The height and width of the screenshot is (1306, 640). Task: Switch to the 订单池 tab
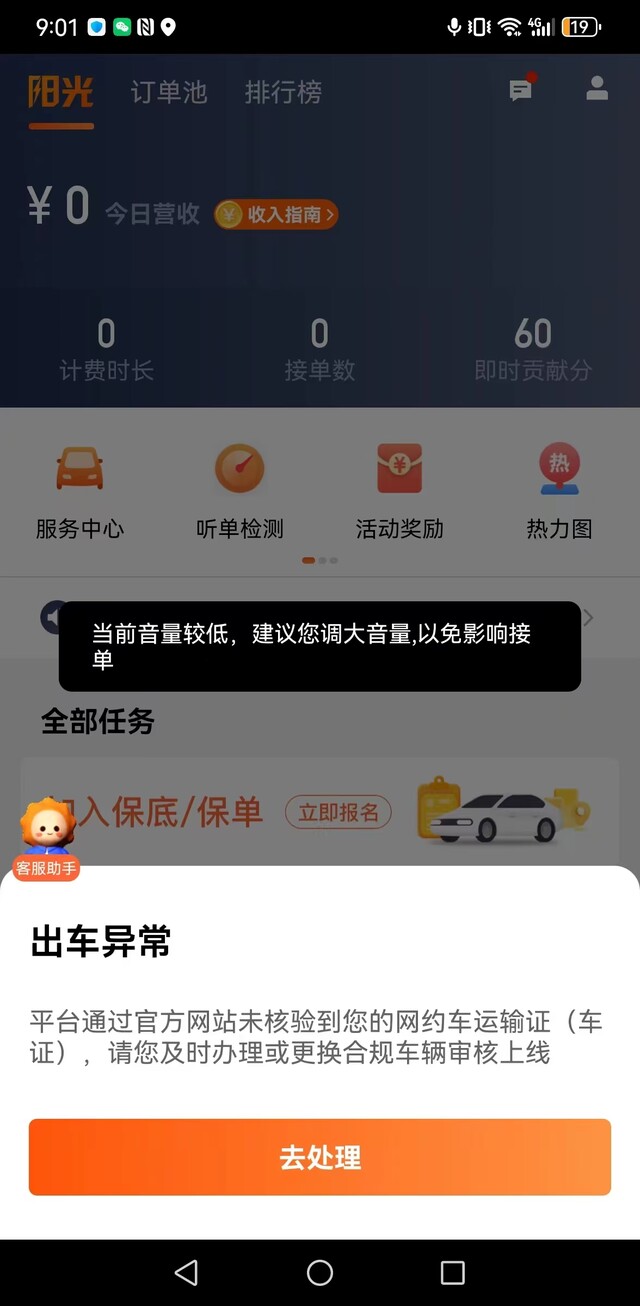169,93
